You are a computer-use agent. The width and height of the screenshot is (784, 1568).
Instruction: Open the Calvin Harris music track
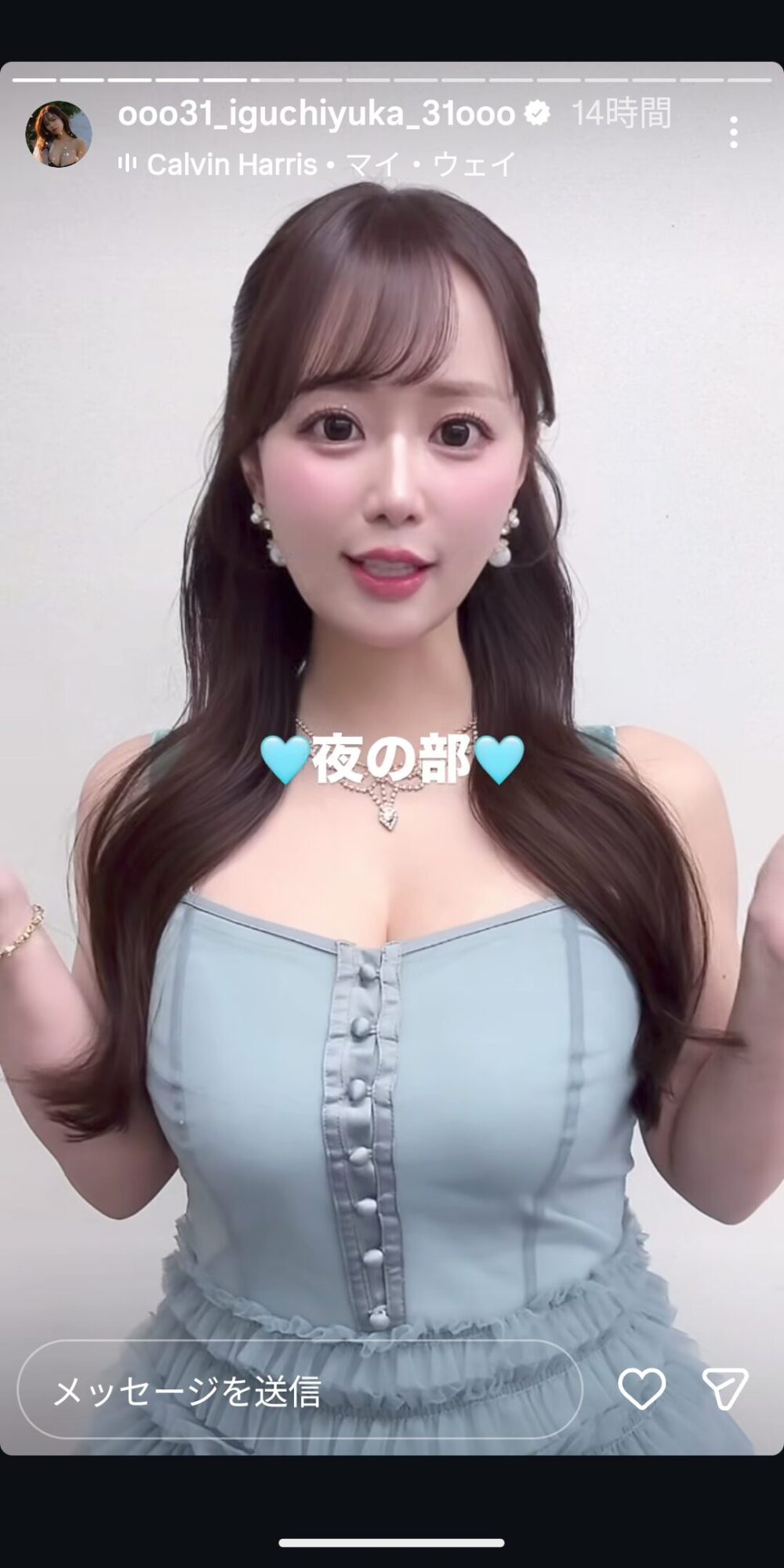pos(318,165)
